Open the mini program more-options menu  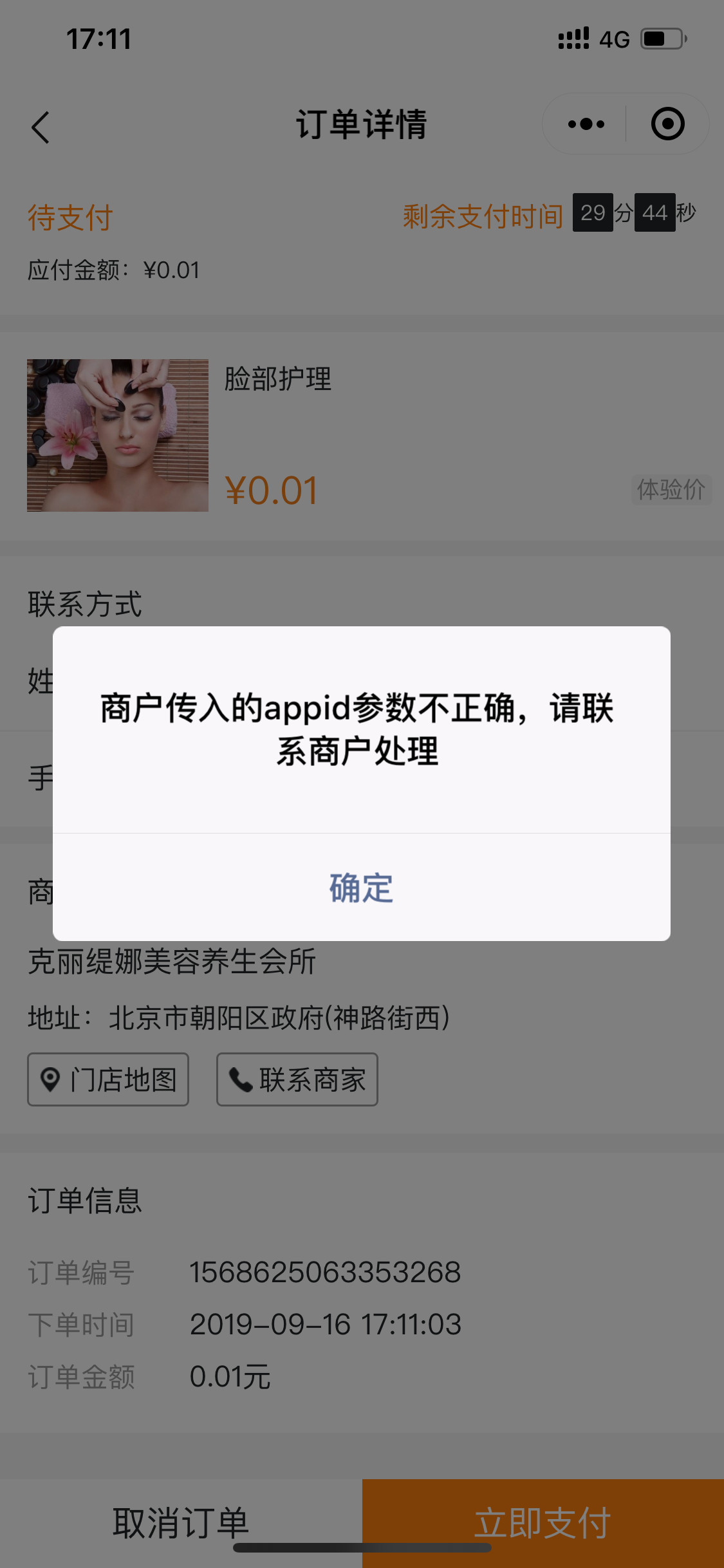tap(586, 124)
